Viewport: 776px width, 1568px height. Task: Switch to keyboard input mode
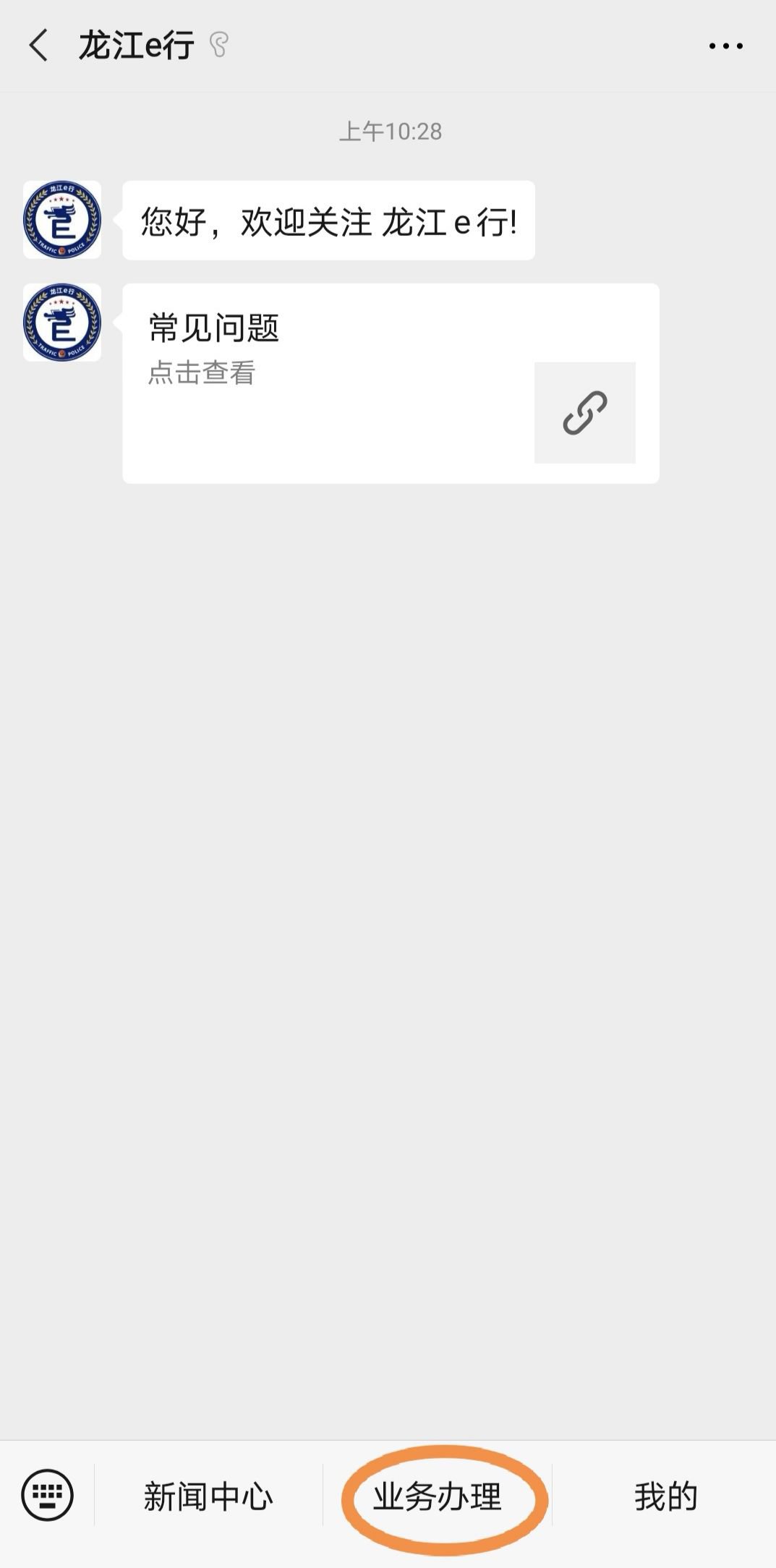47,1495
